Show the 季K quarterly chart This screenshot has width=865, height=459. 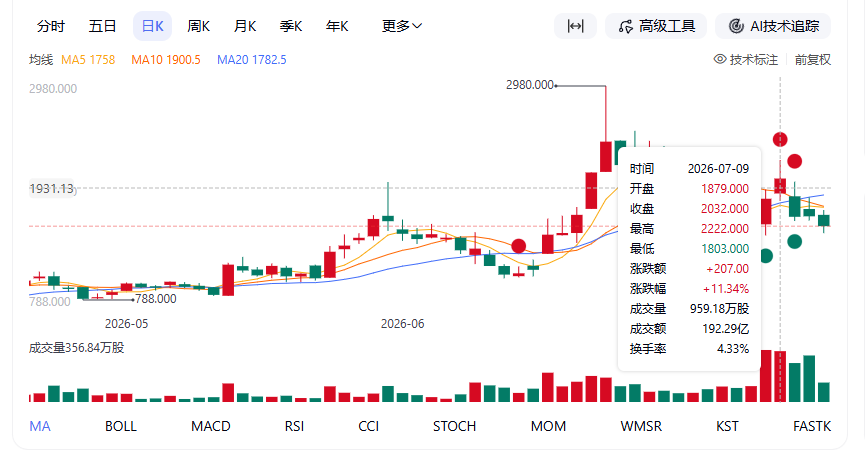point(291,26)
